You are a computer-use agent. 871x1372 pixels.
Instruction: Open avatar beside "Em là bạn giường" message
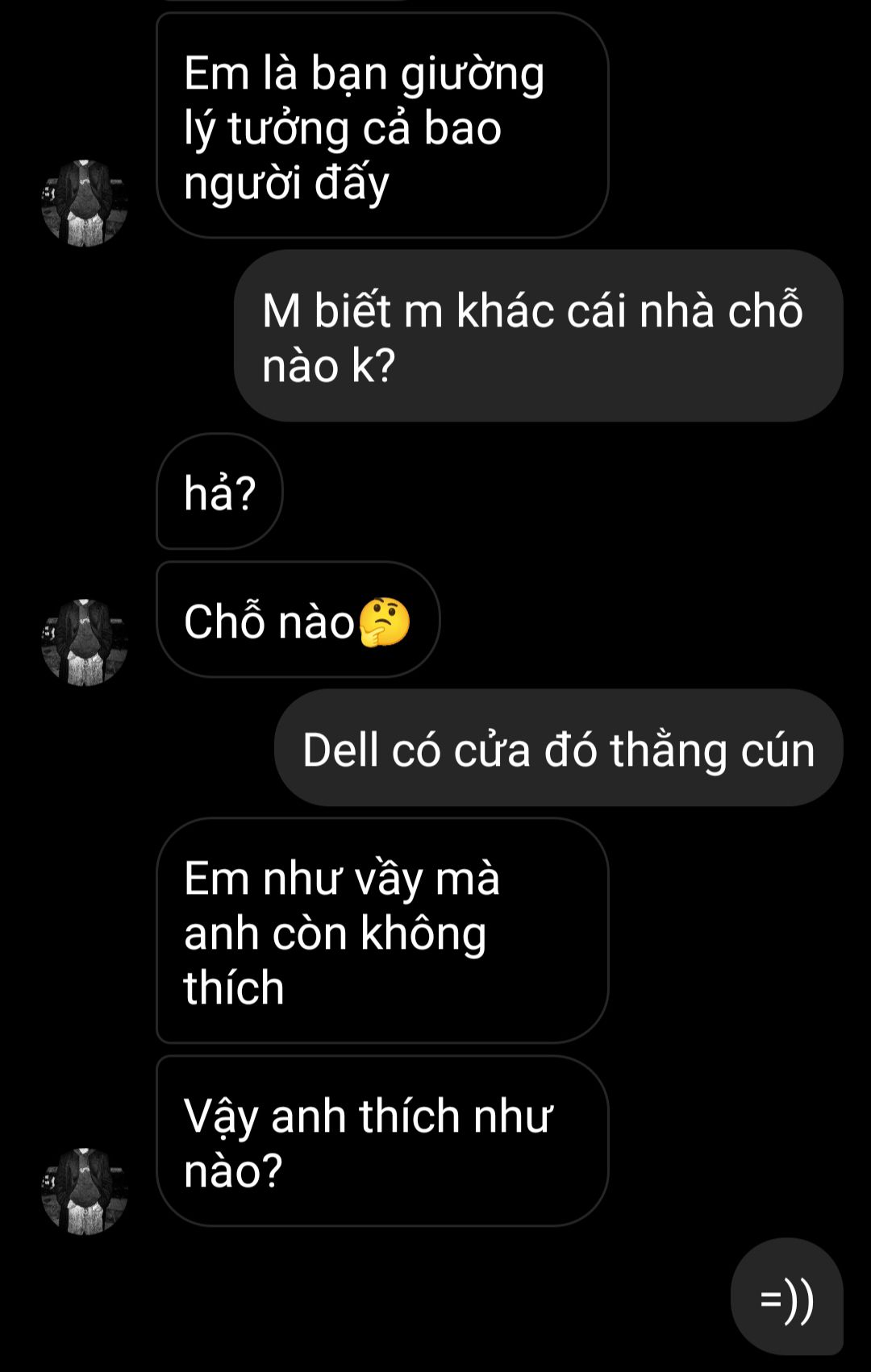click(85, 202)
